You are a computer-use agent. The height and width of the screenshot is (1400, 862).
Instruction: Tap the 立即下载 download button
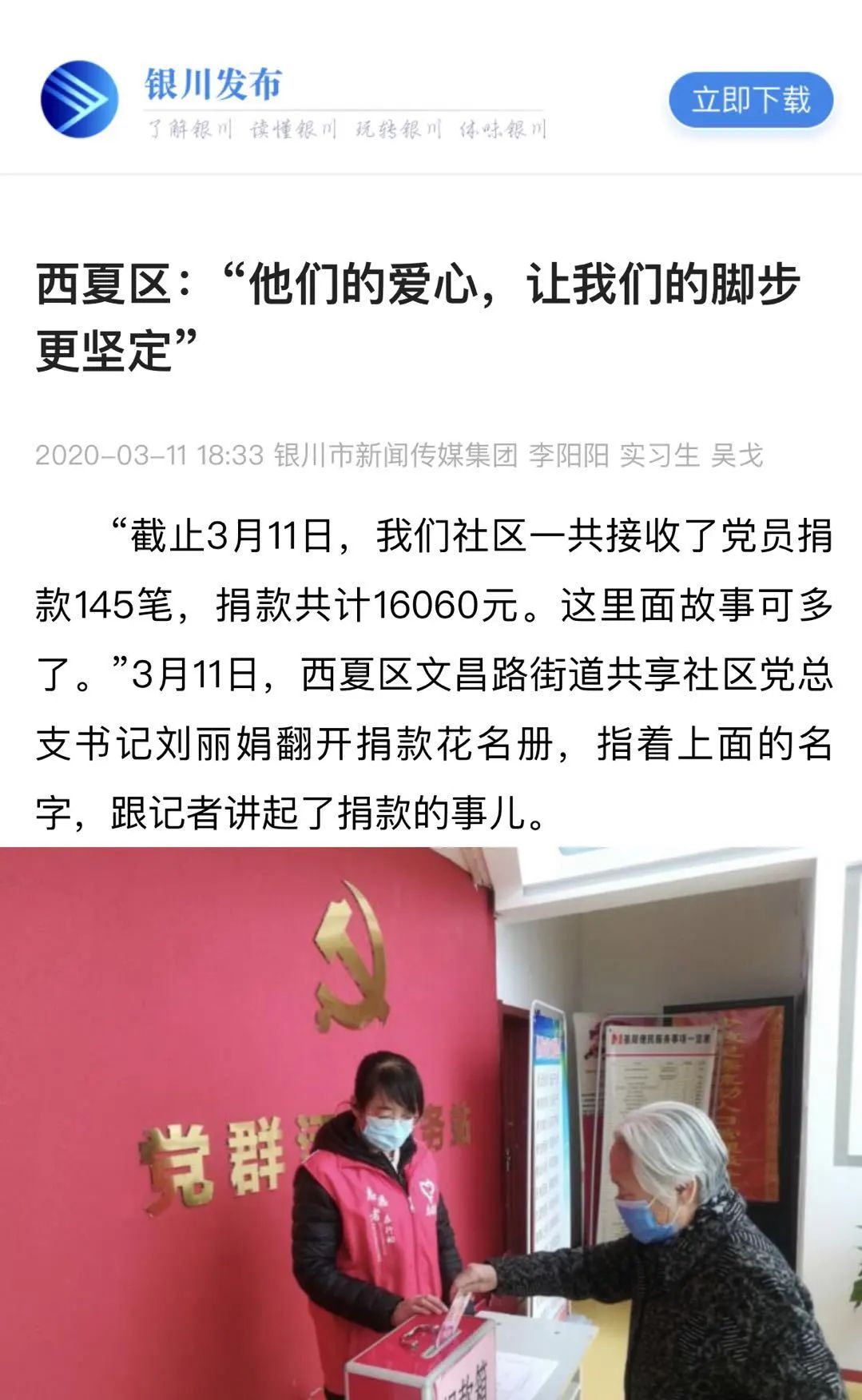(x=751, y=101)
